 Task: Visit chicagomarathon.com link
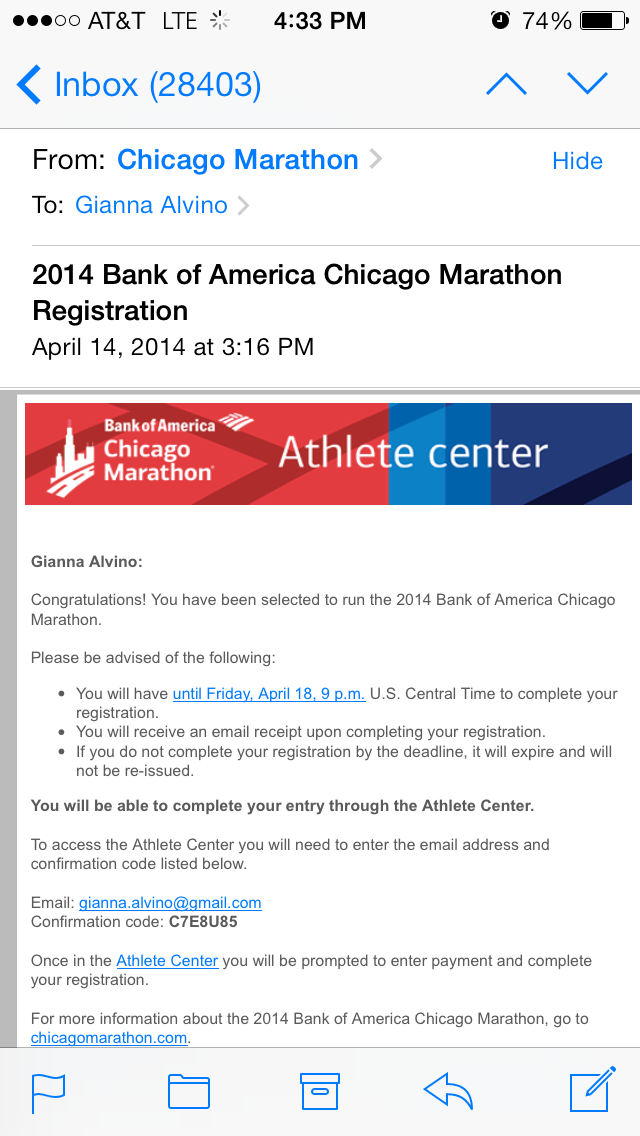[109, 1037]
